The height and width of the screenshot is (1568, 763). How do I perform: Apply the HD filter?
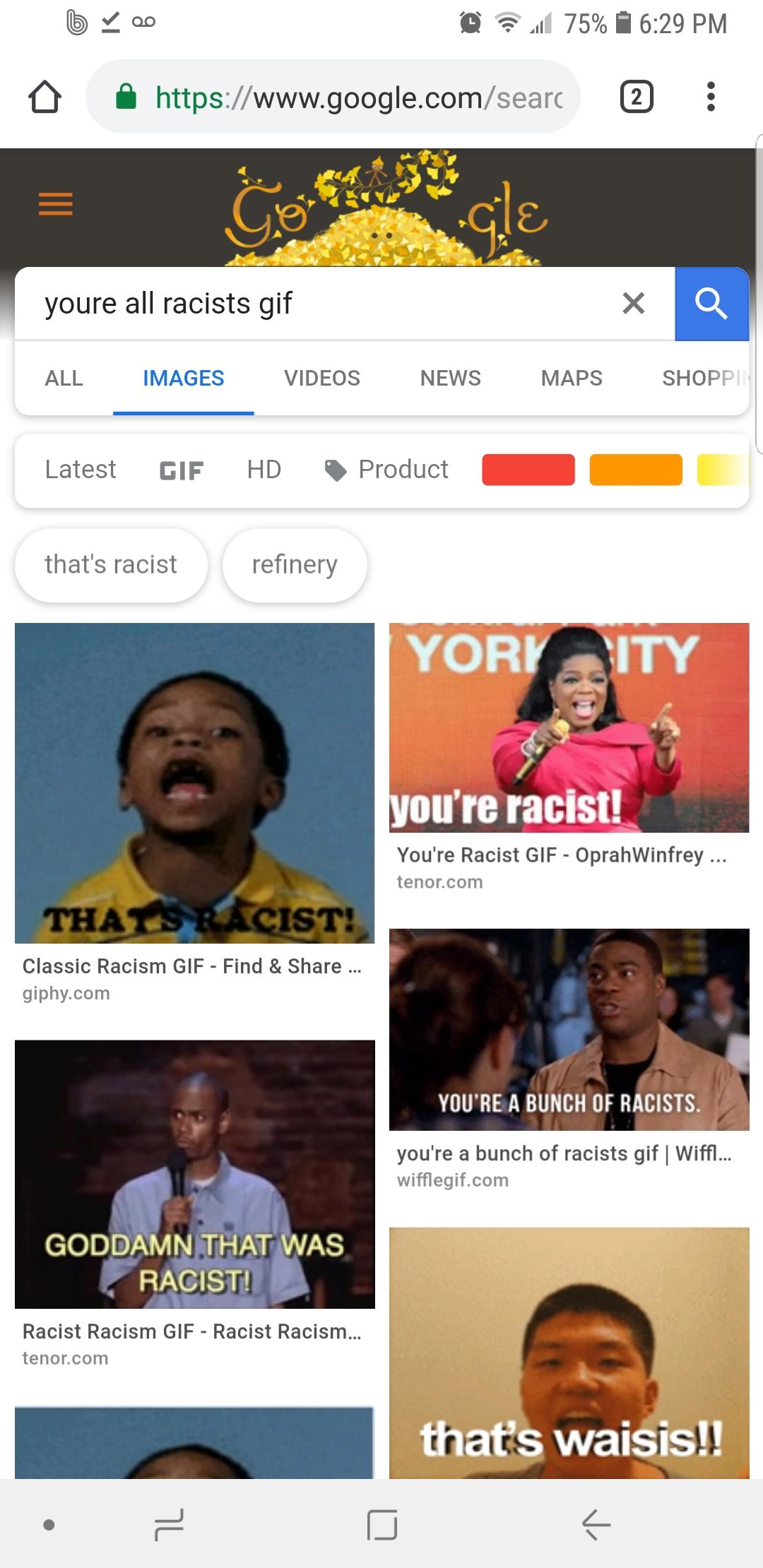click(264, 470)
